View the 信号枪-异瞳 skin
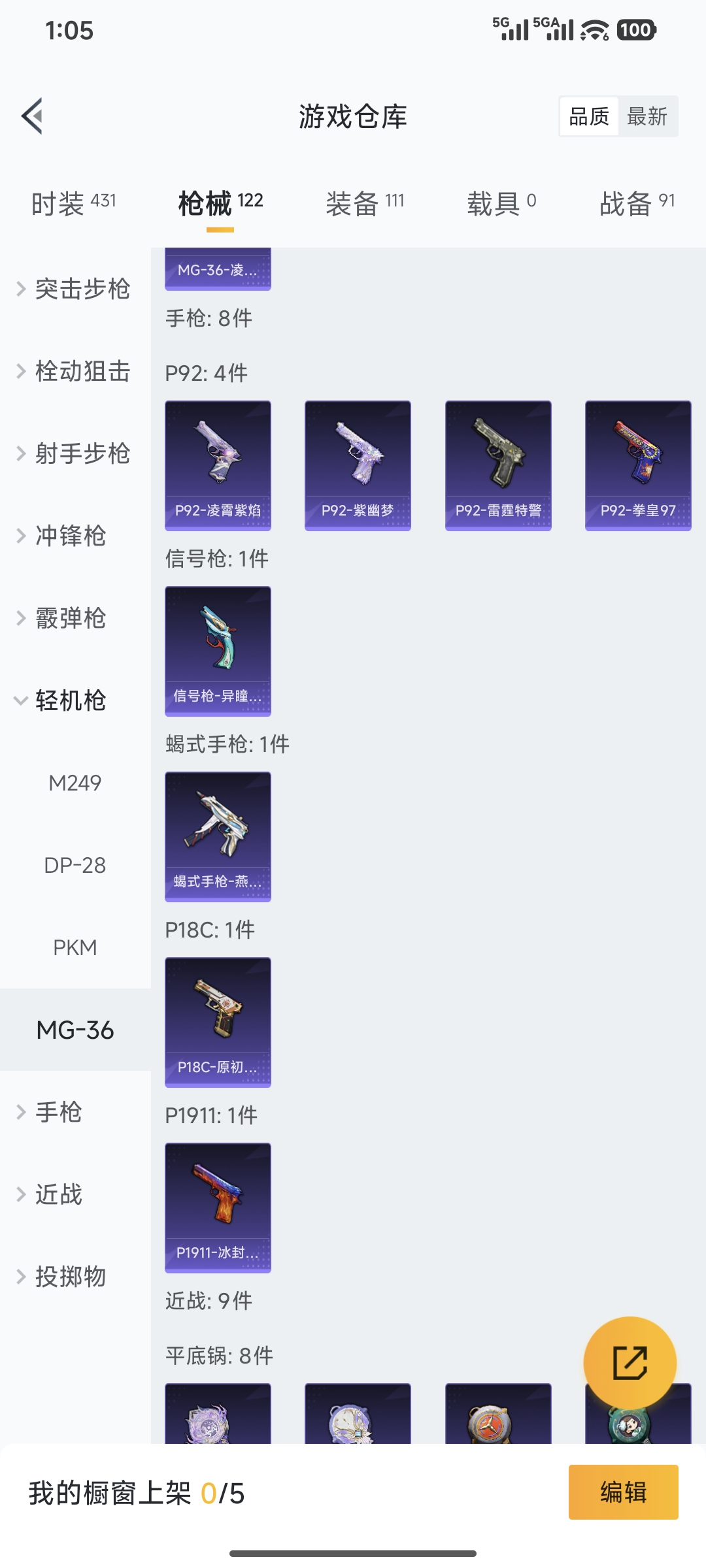 pyautogui.click(x=218, y=650)
